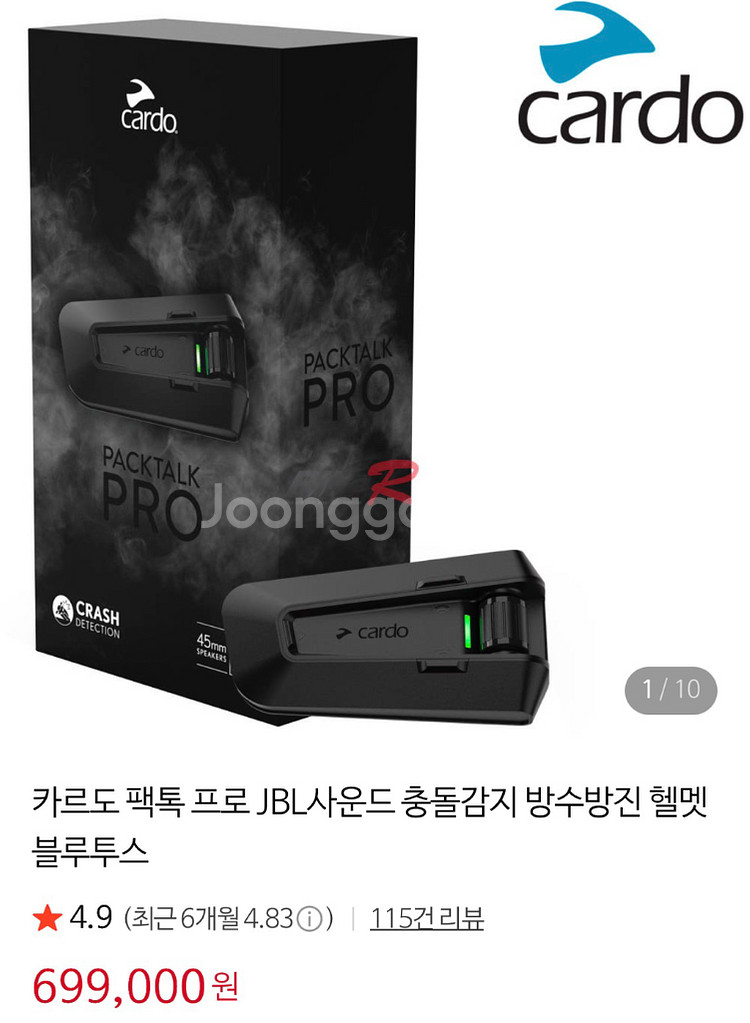This screenshot has height=1023, width=750.
Task: Tap the info icon beside 최근 6개월 4.83
Action: [x=311, y=918]
